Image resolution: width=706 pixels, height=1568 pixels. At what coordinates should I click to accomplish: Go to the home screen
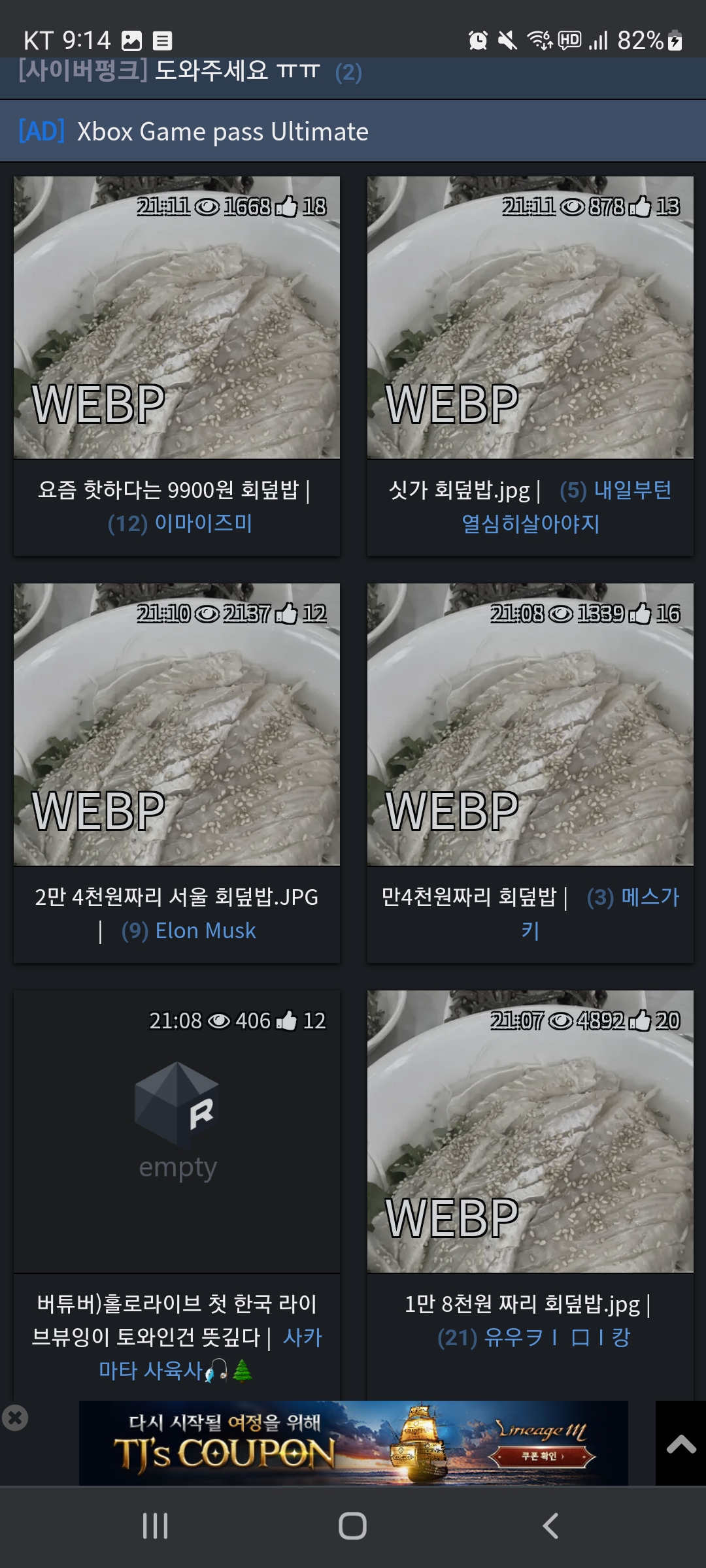(x=352, y=1526)
